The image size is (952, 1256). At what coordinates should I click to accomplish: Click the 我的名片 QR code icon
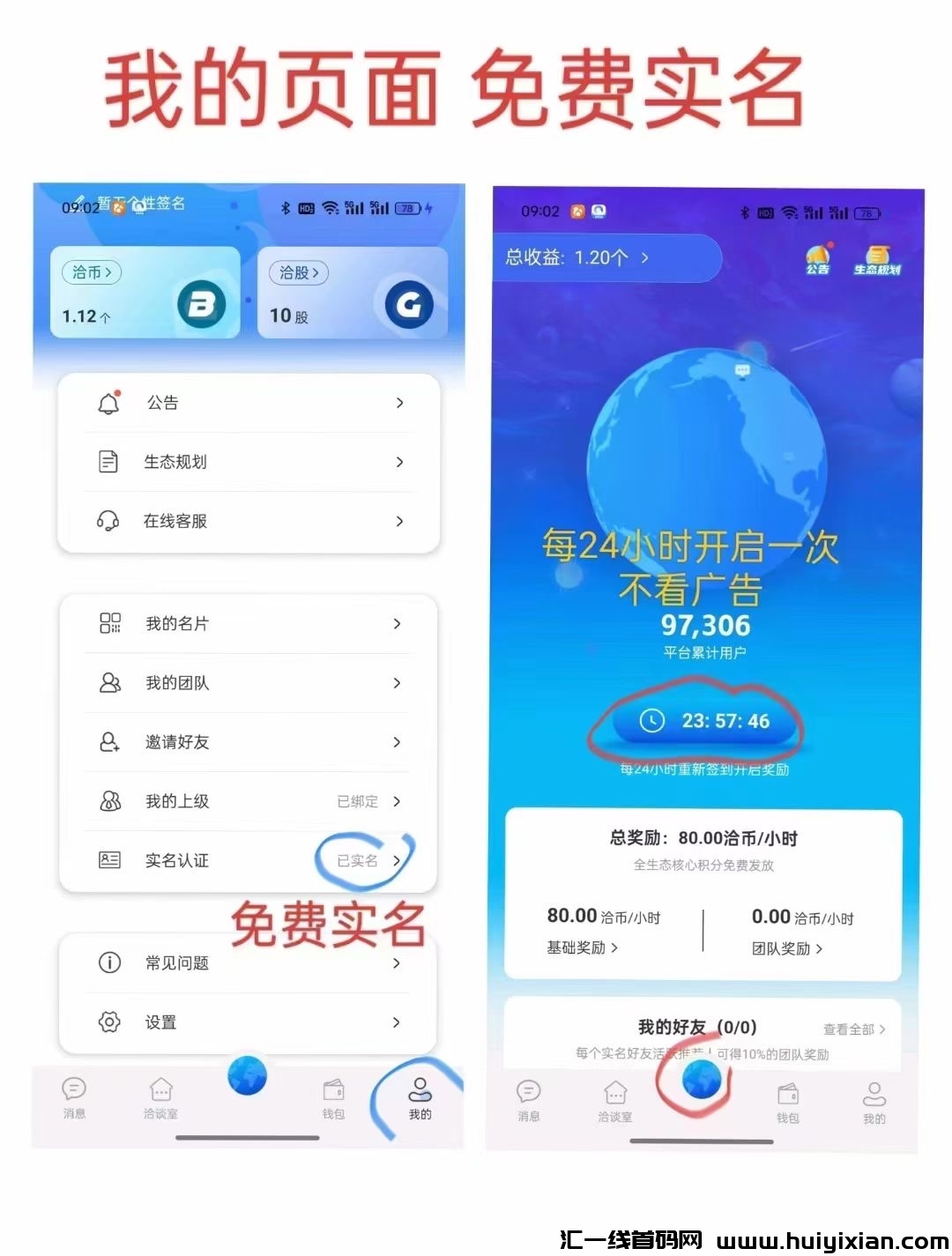tap(108, 623)
